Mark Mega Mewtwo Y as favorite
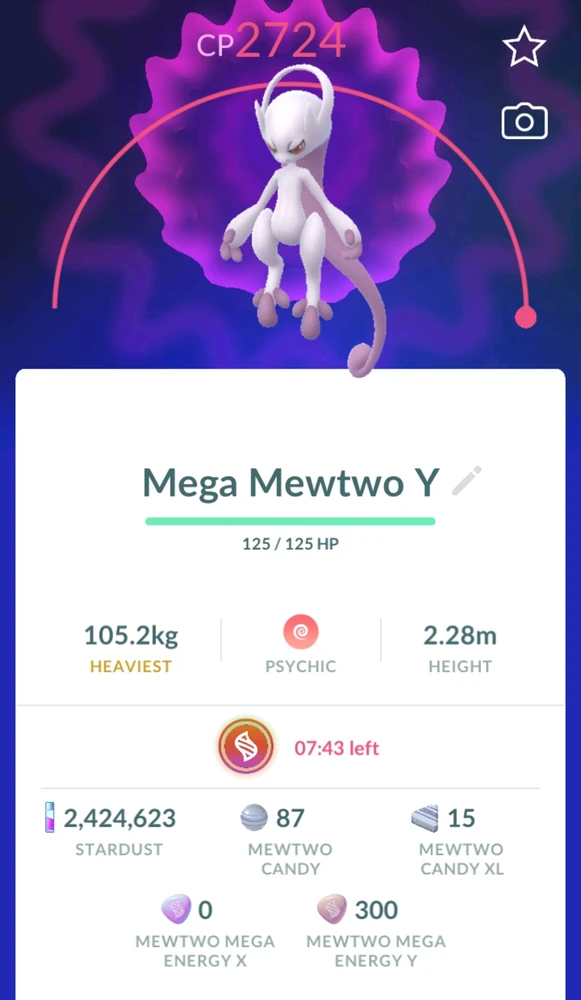 (x=524, y=46)
